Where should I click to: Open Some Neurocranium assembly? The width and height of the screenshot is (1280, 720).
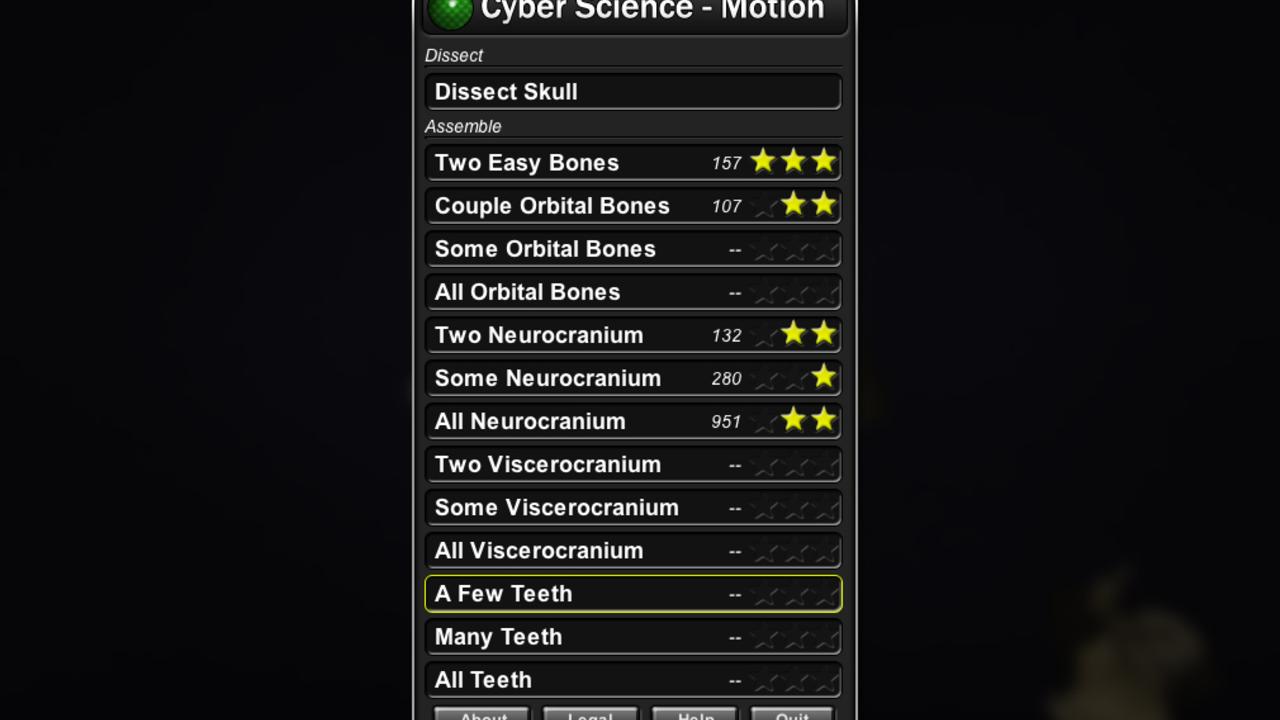632,378
